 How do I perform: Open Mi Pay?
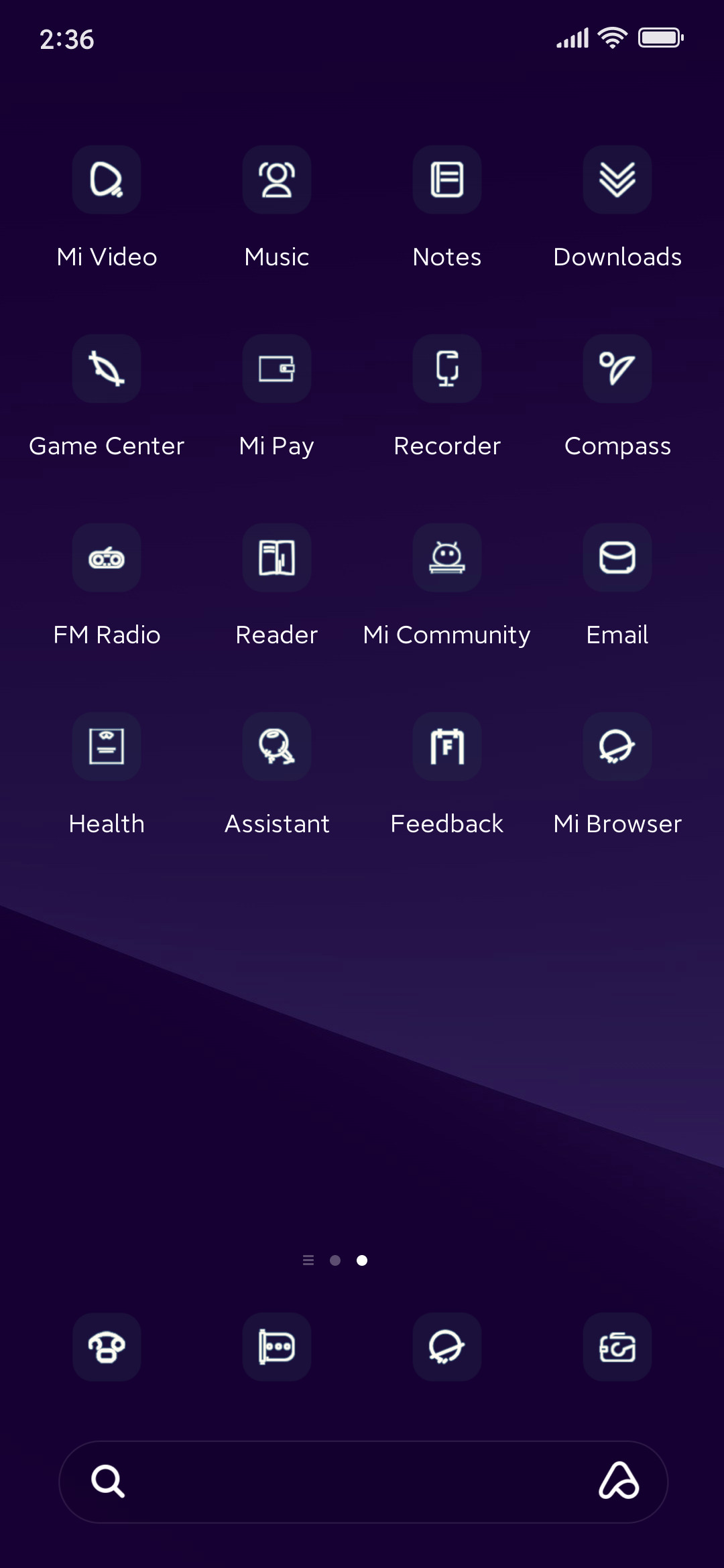pyautogui.click(x=277, y=369)
